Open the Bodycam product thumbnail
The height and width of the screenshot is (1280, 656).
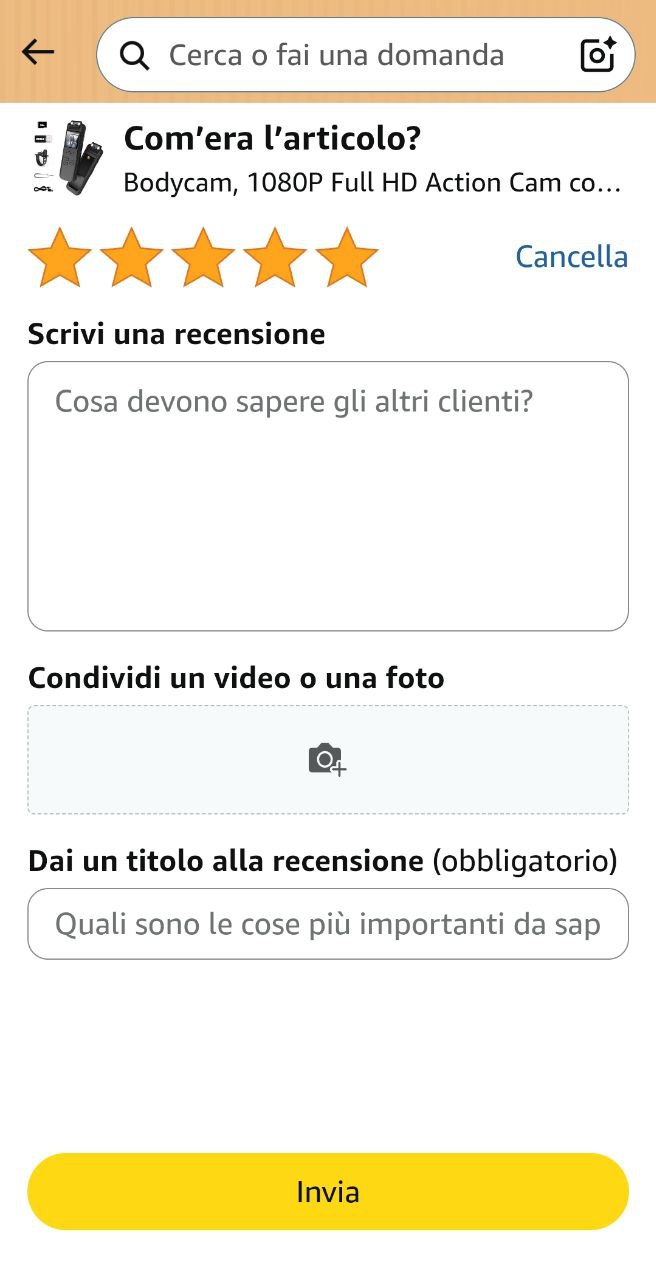tap(60, 156)
